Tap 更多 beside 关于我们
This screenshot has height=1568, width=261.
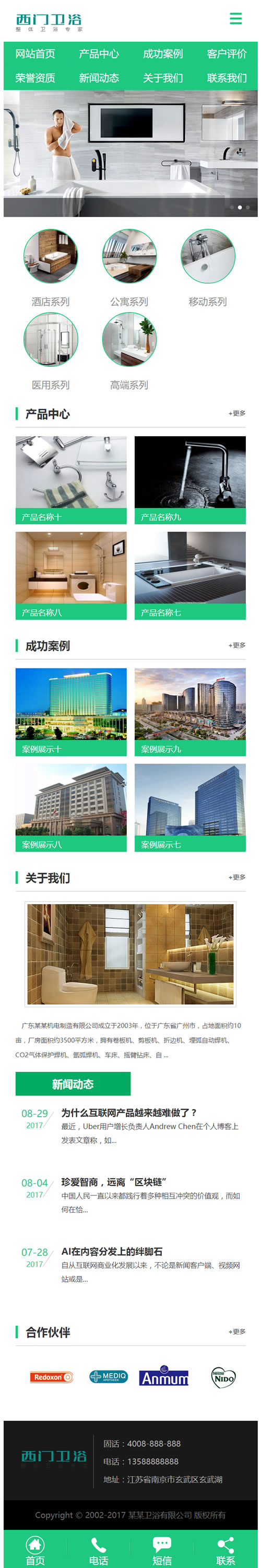[236, 877]
